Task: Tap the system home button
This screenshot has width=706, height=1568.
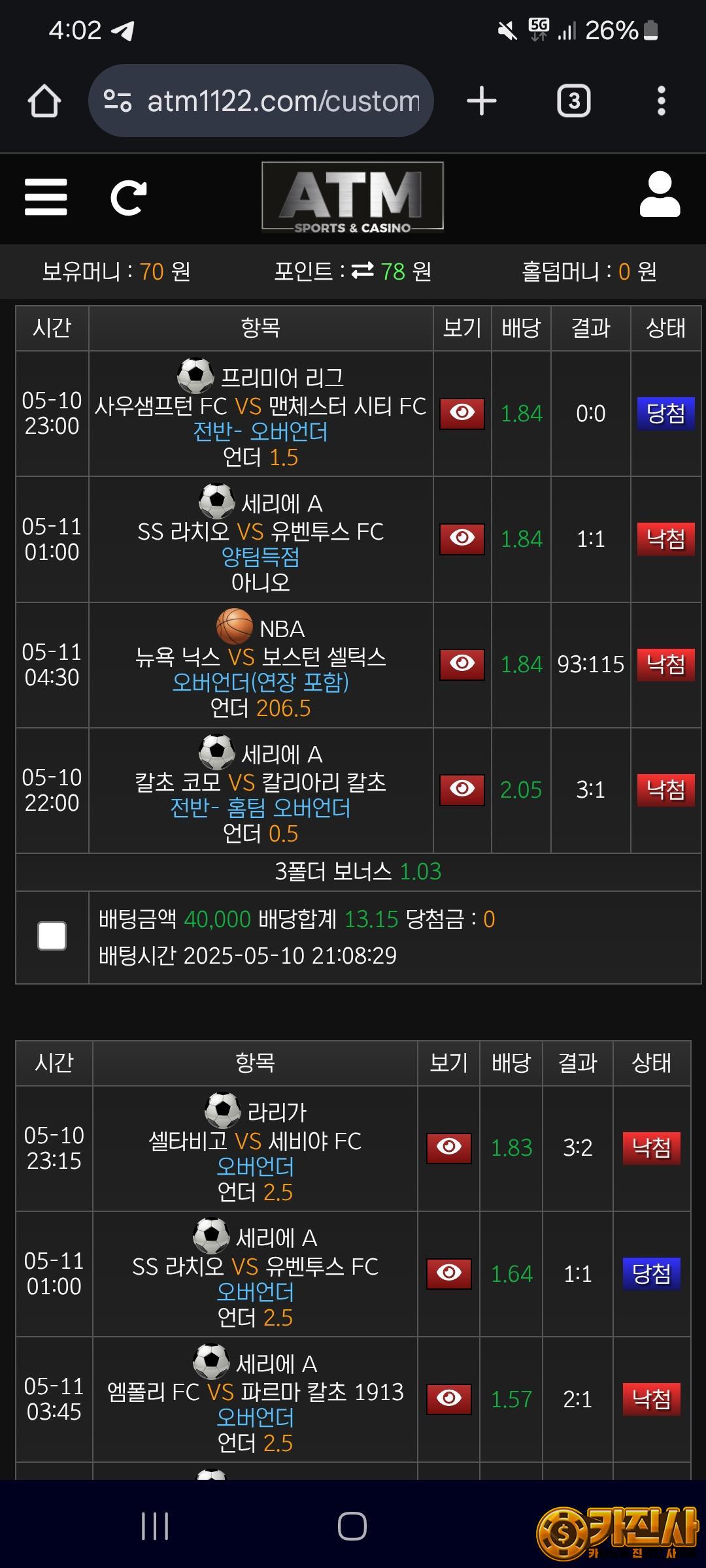Action: [352, 1526]
